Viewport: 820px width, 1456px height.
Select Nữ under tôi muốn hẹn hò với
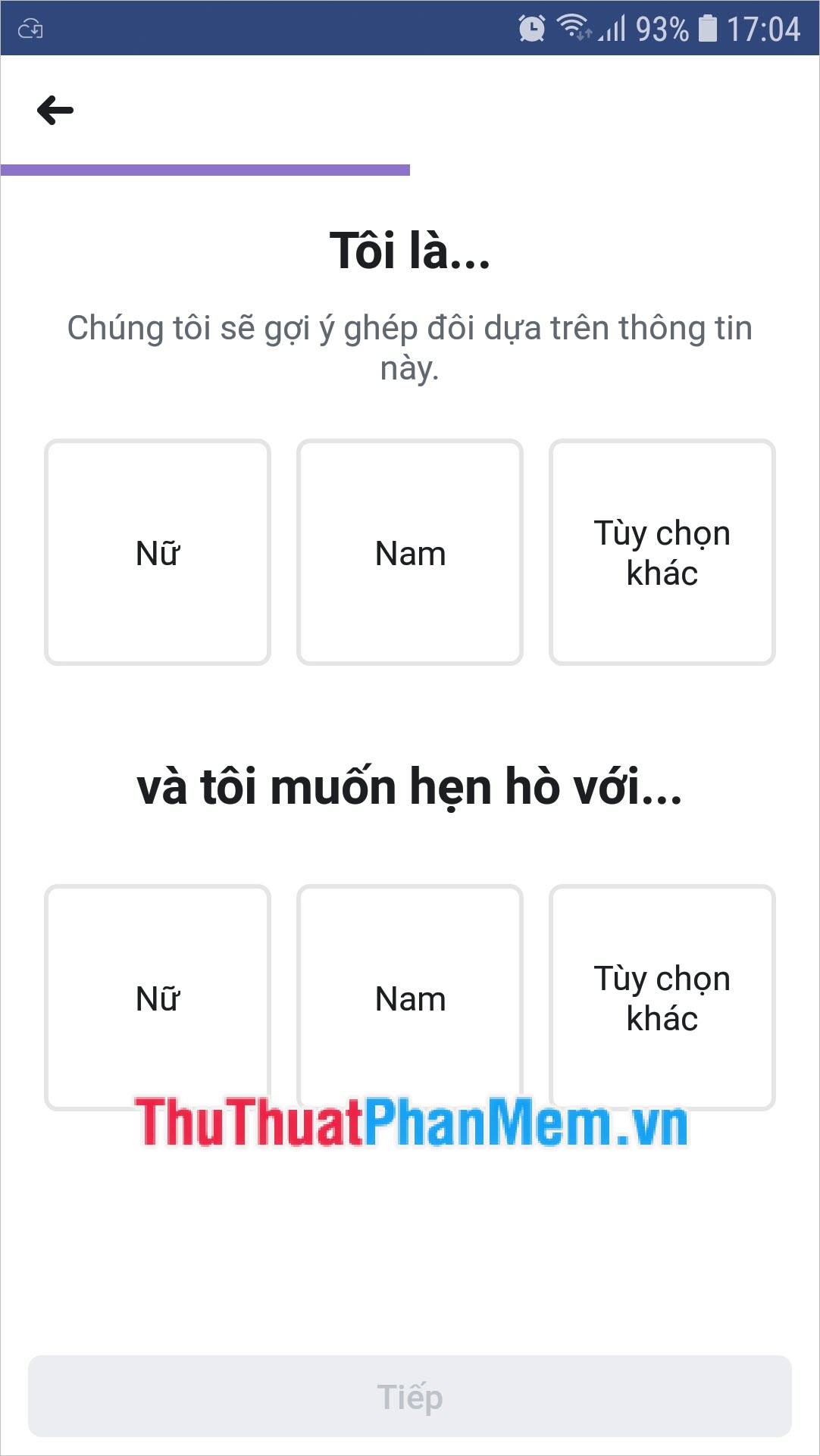[x=158, y=997]
